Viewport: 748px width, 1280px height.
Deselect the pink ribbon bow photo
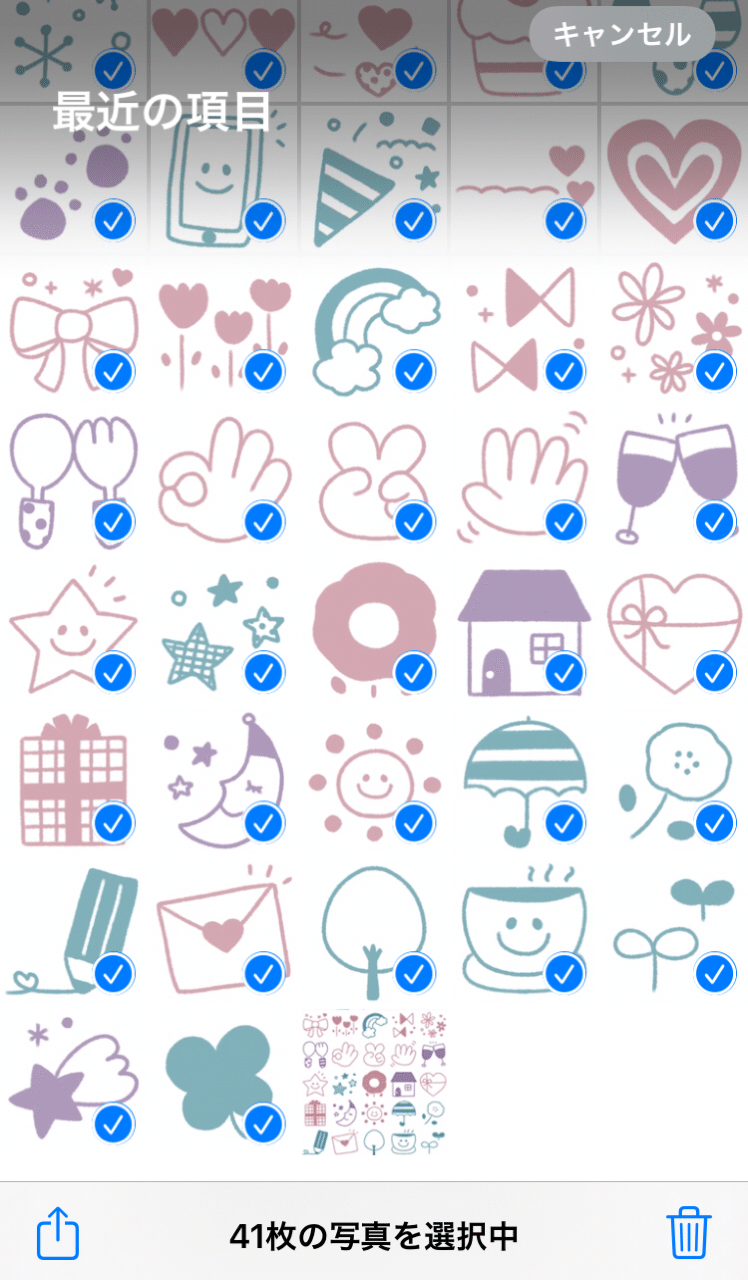74,332
